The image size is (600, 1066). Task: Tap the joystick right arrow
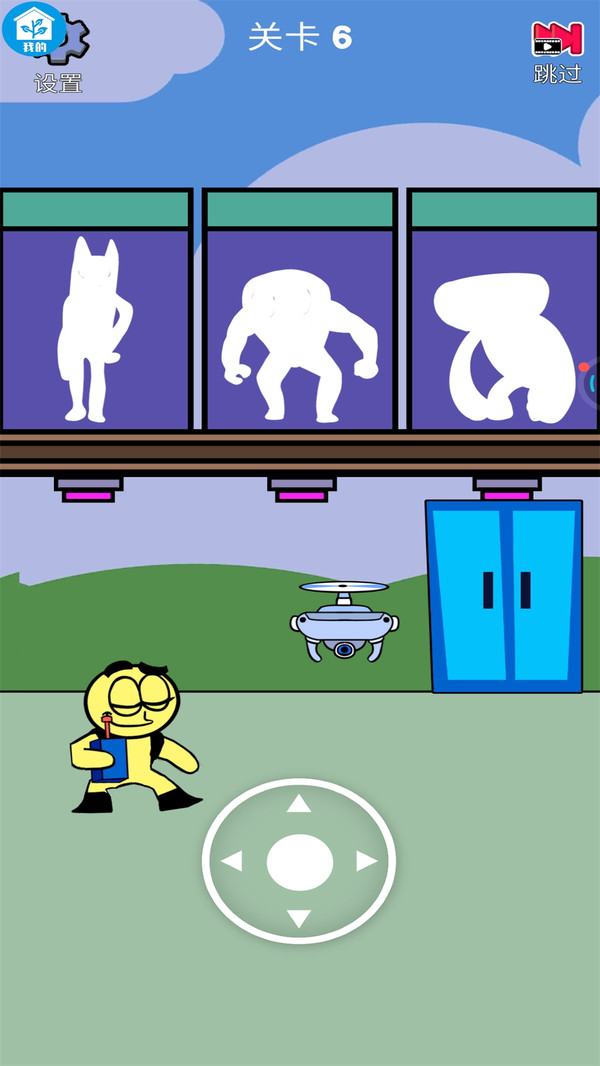tap(367, 861)
